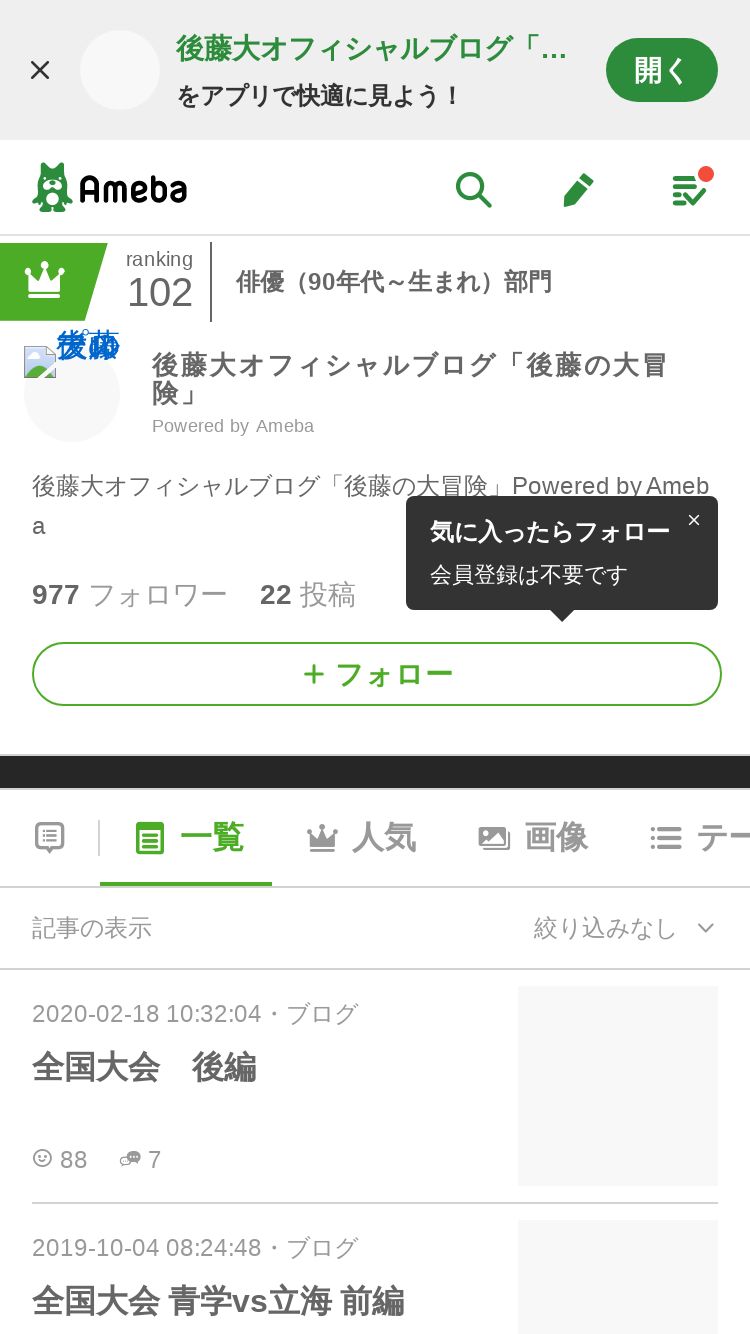Tap the comment-list icon left of 一覧
Viewport: 750px width, 1334px height.
point(50,837)
